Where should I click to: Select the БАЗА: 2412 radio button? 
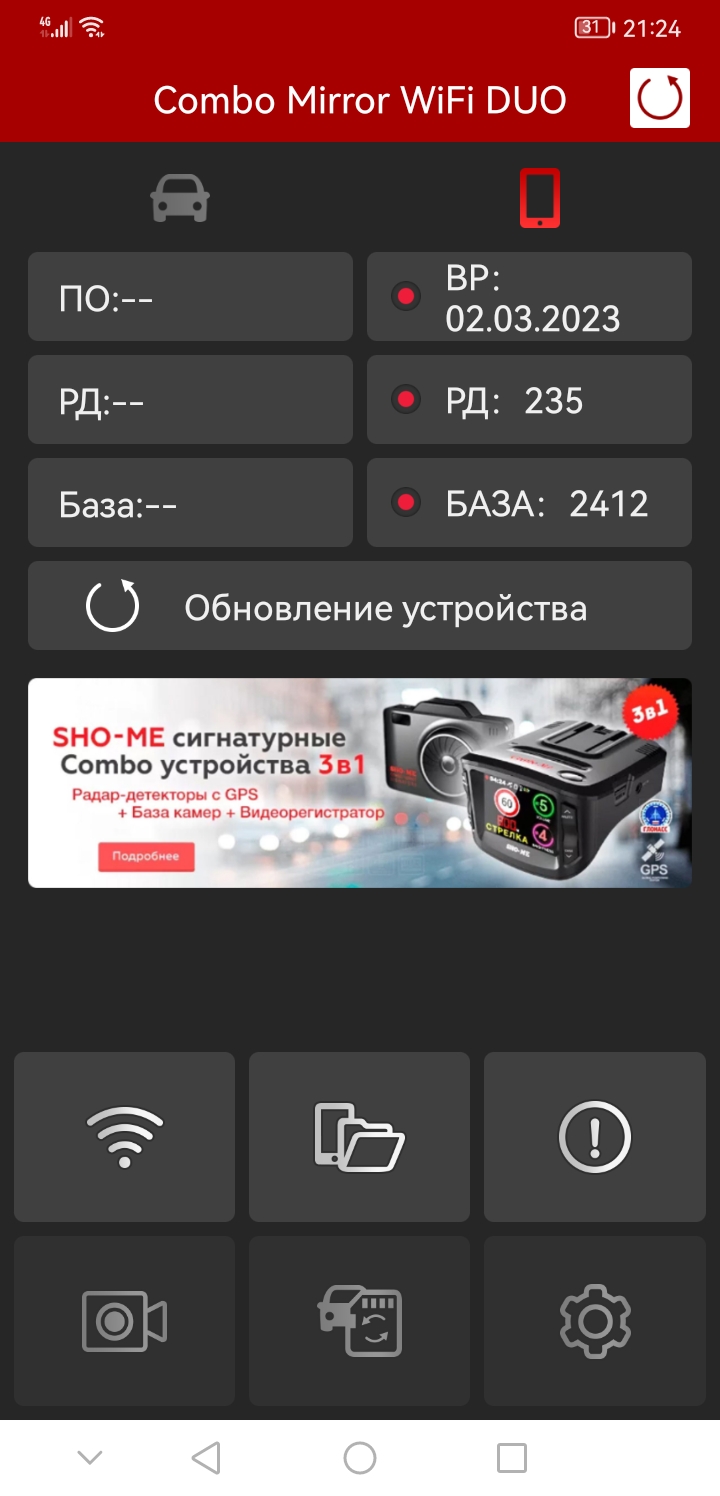point(406,503)
